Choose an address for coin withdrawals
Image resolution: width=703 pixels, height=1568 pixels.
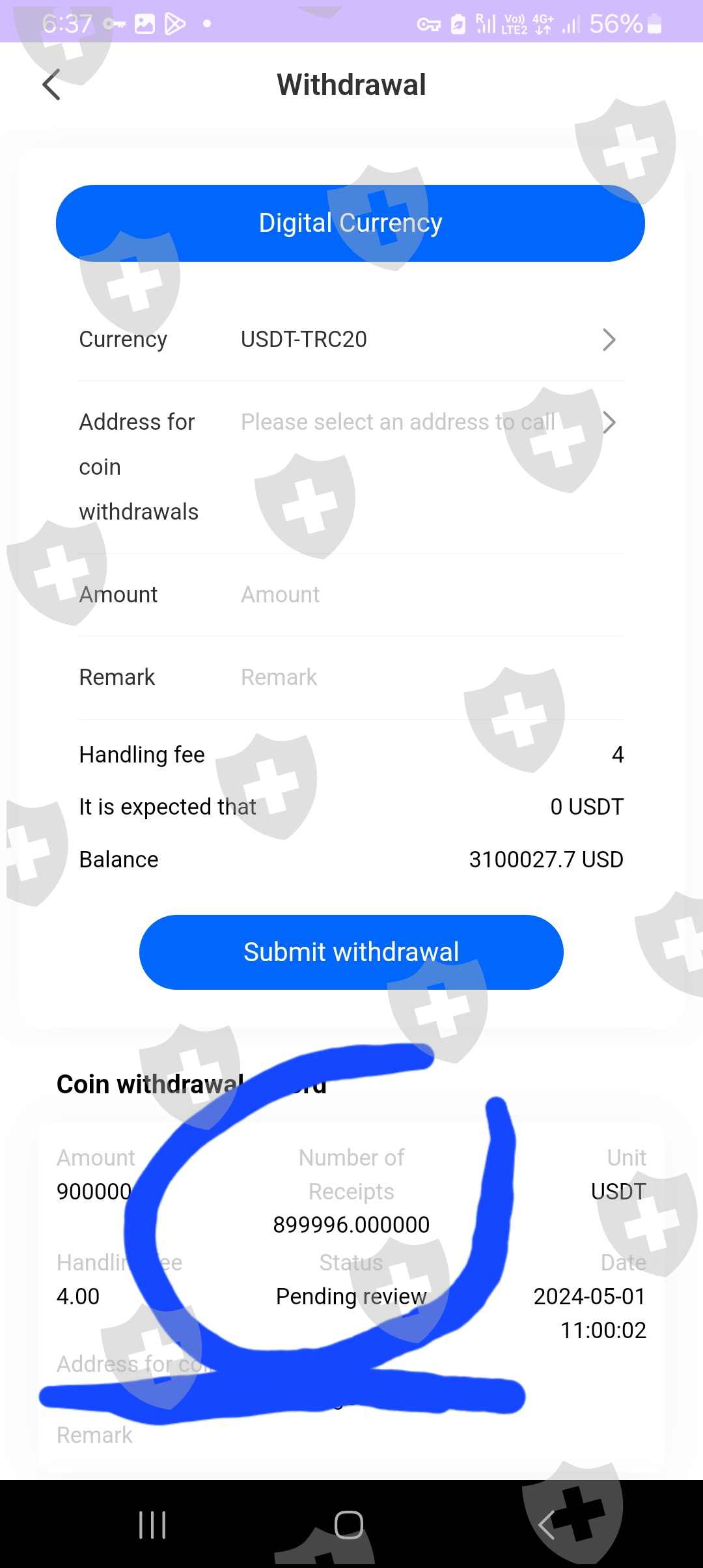tap(351, 467)
